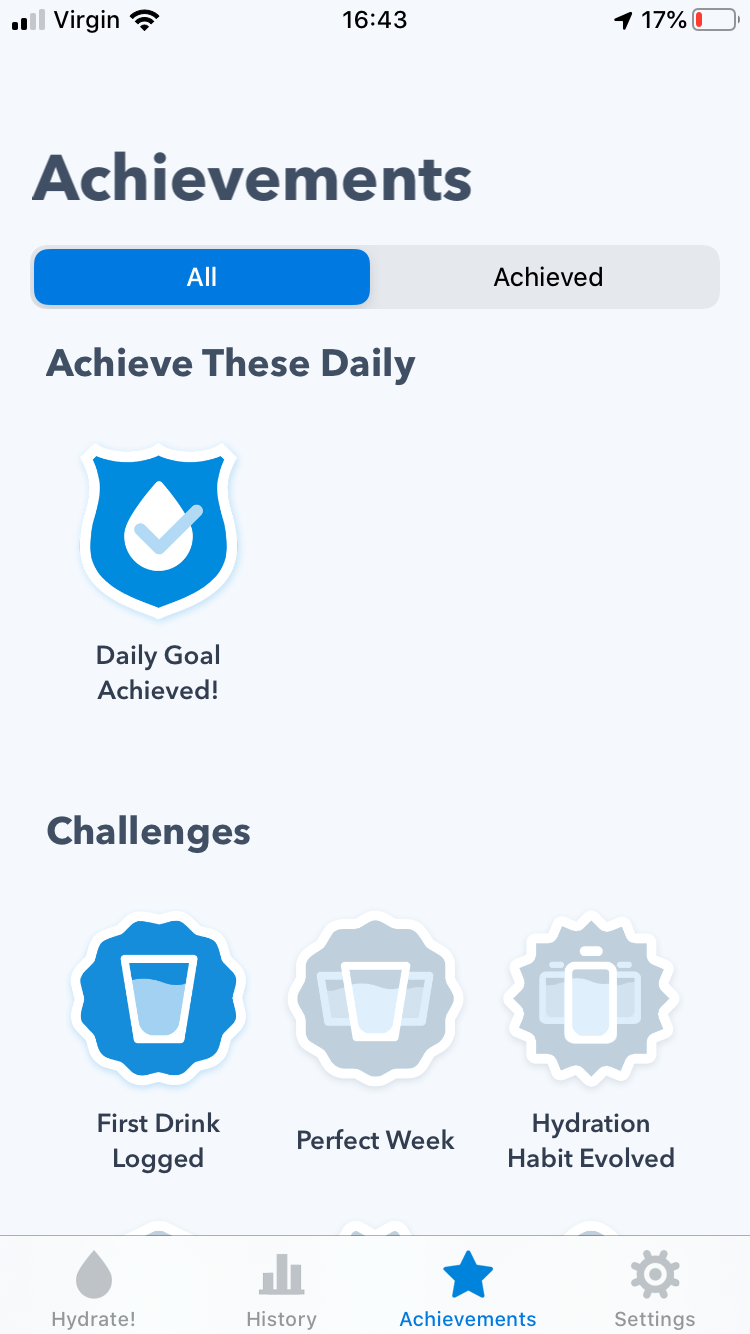This screenshot has width=750, height=1334.
Task: Switch to the History tab
Action: pyautogui.click(x=281, y=1290)
